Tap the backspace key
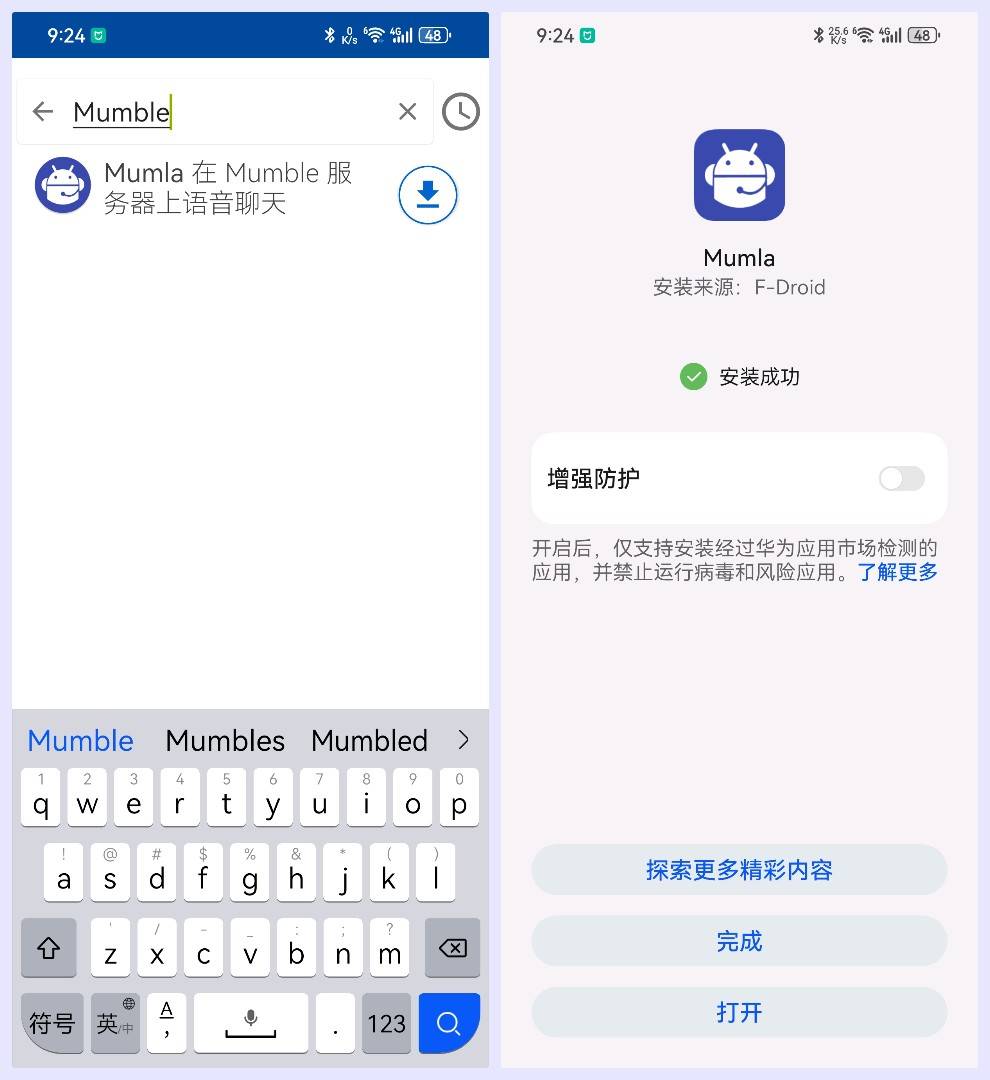This screenshot has width=990, height=1080. 452,948
